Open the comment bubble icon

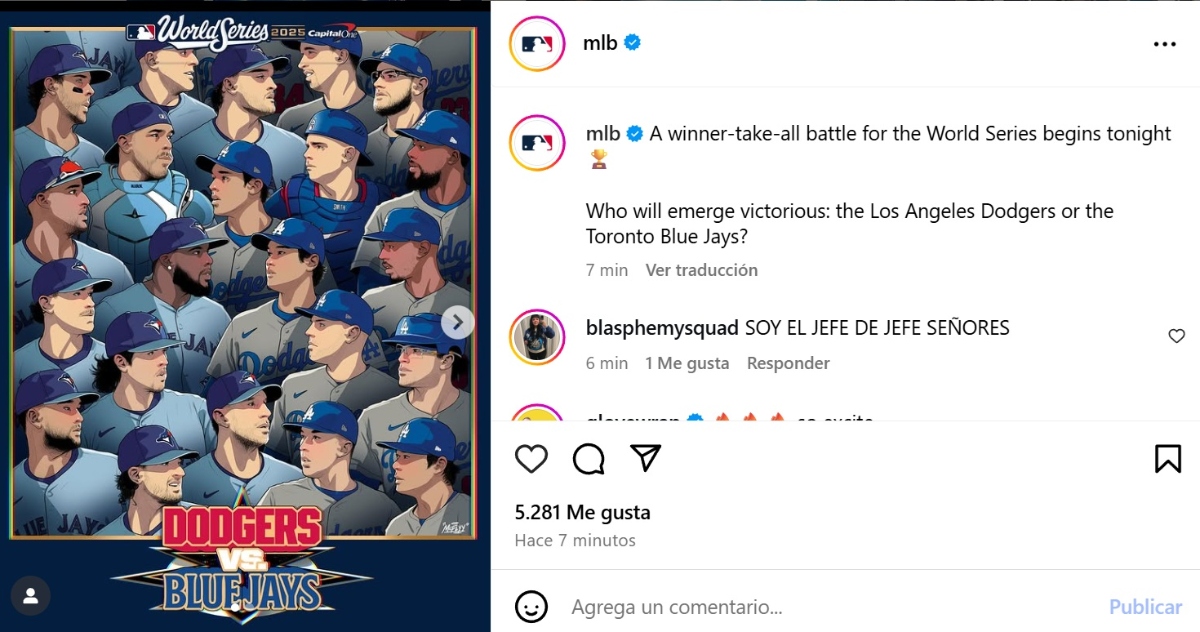pos(589,459)
